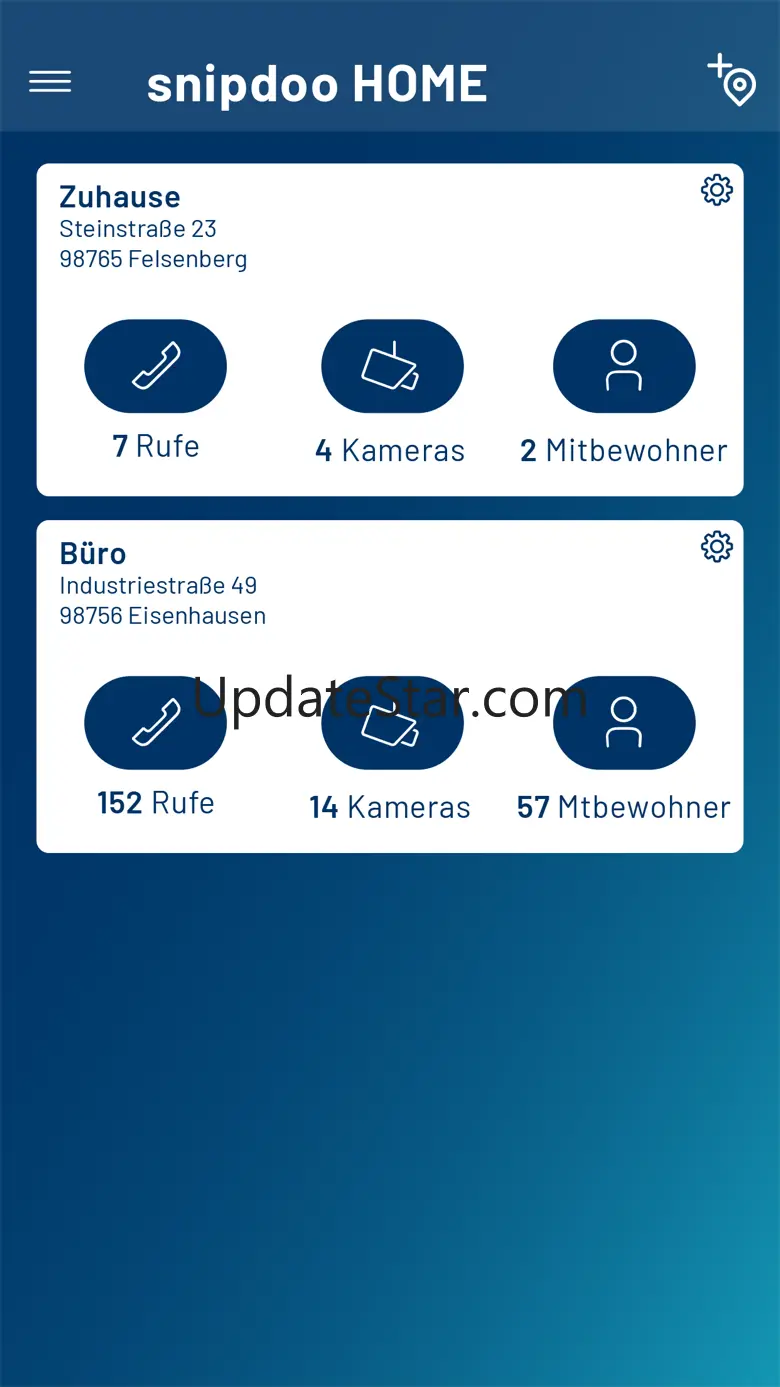Show the 2 Mitbewohner of Zuhause

pyautogui.click(x=624, y=366)
